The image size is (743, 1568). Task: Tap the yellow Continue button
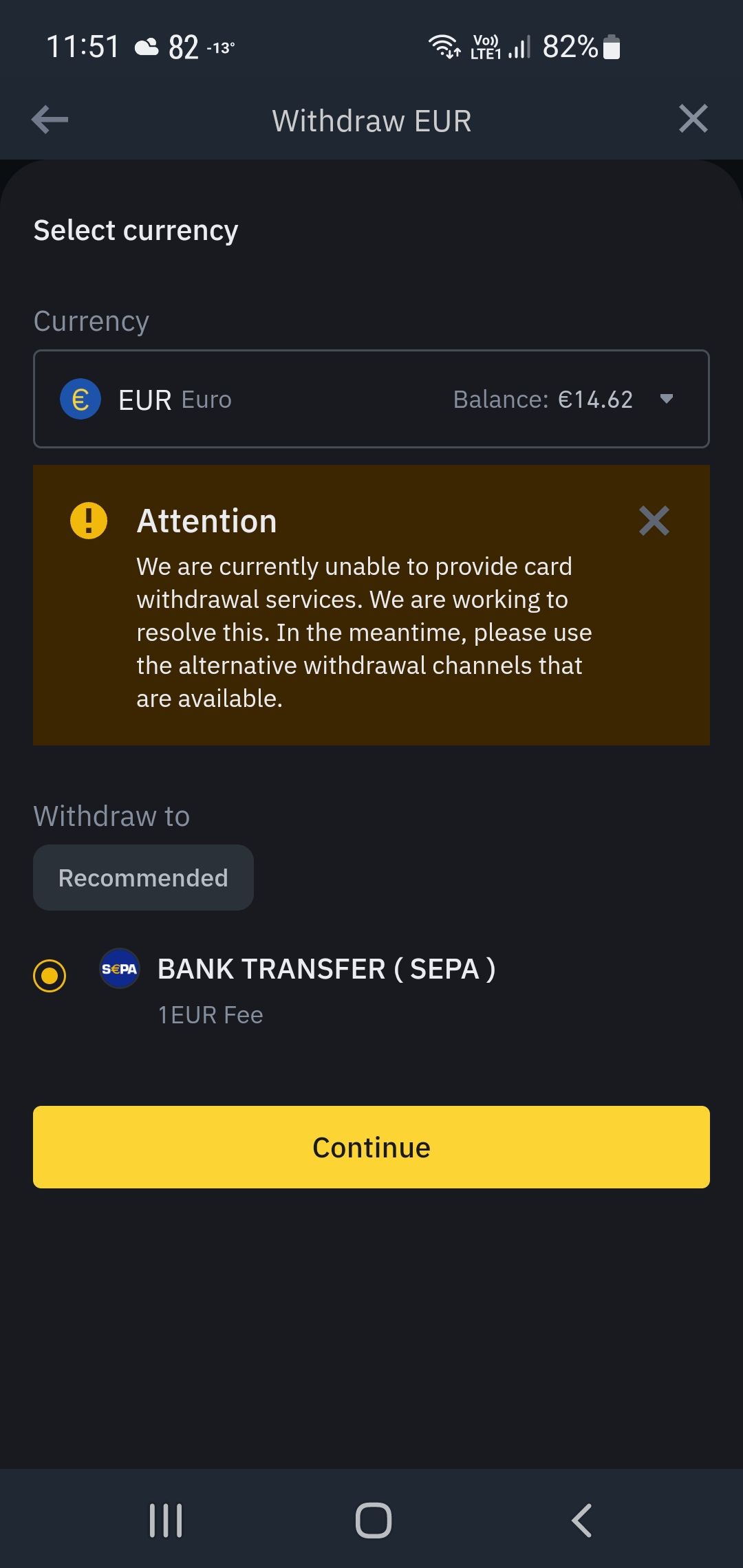(371, 1147)
